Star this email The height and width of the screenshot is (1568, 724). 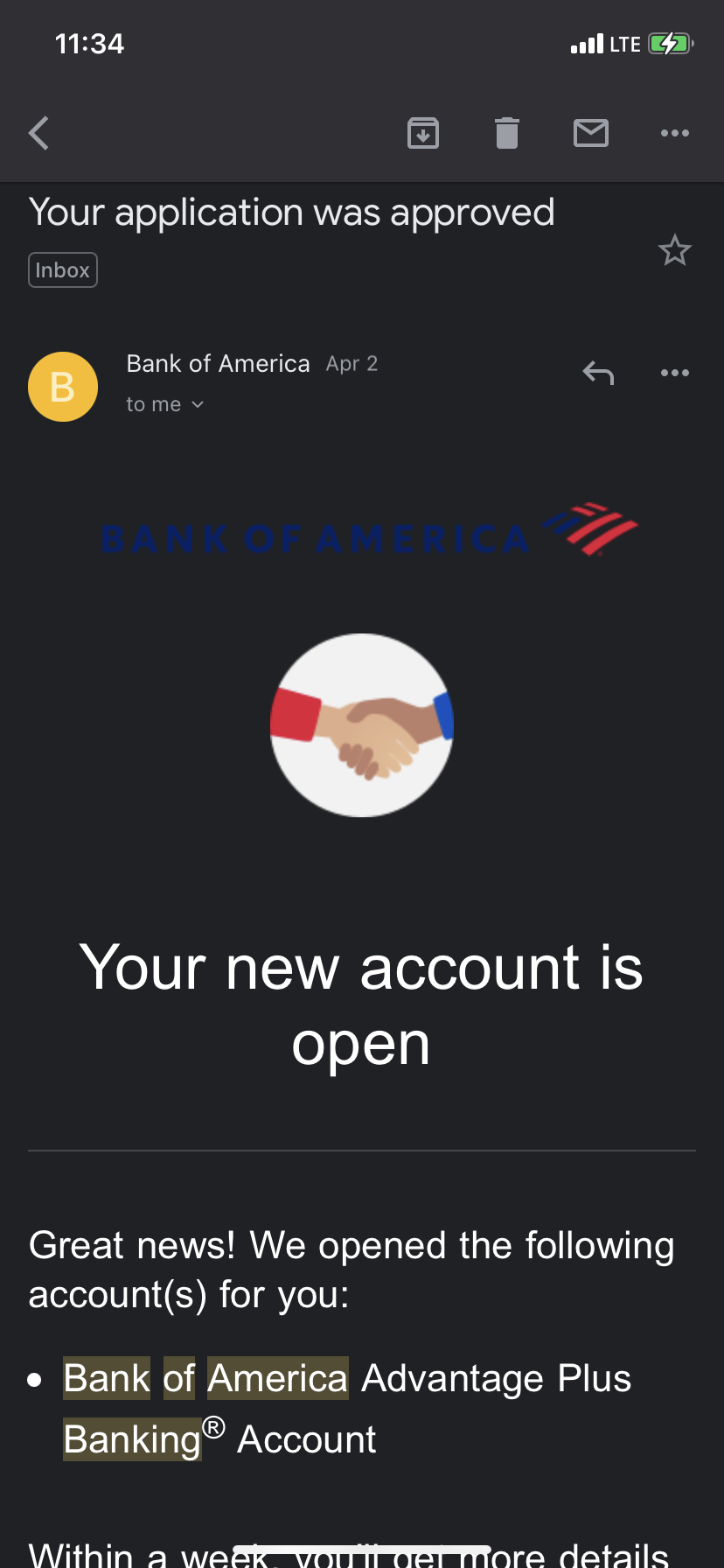675,251
